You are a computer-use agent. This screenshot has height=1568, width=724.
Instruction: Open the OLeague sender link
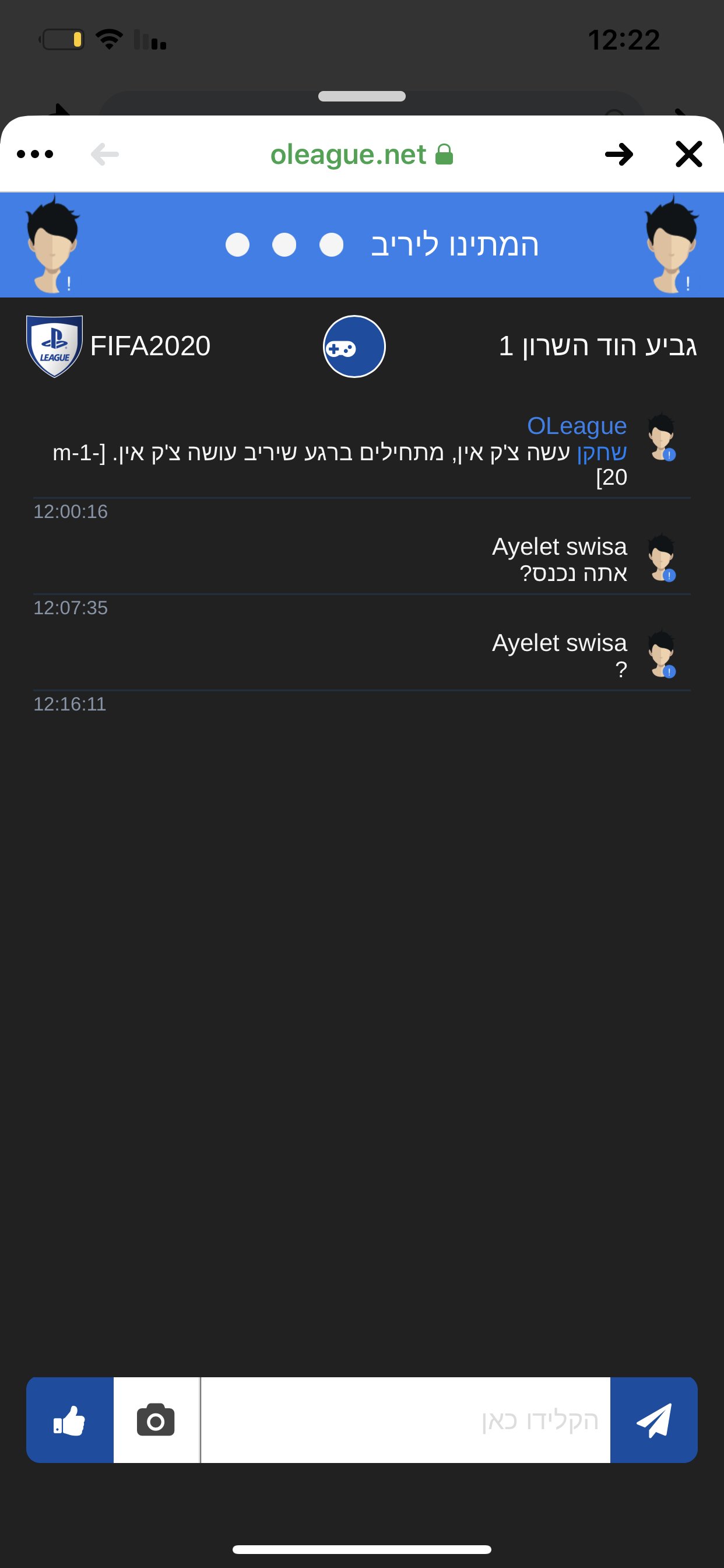coord(577,425)
